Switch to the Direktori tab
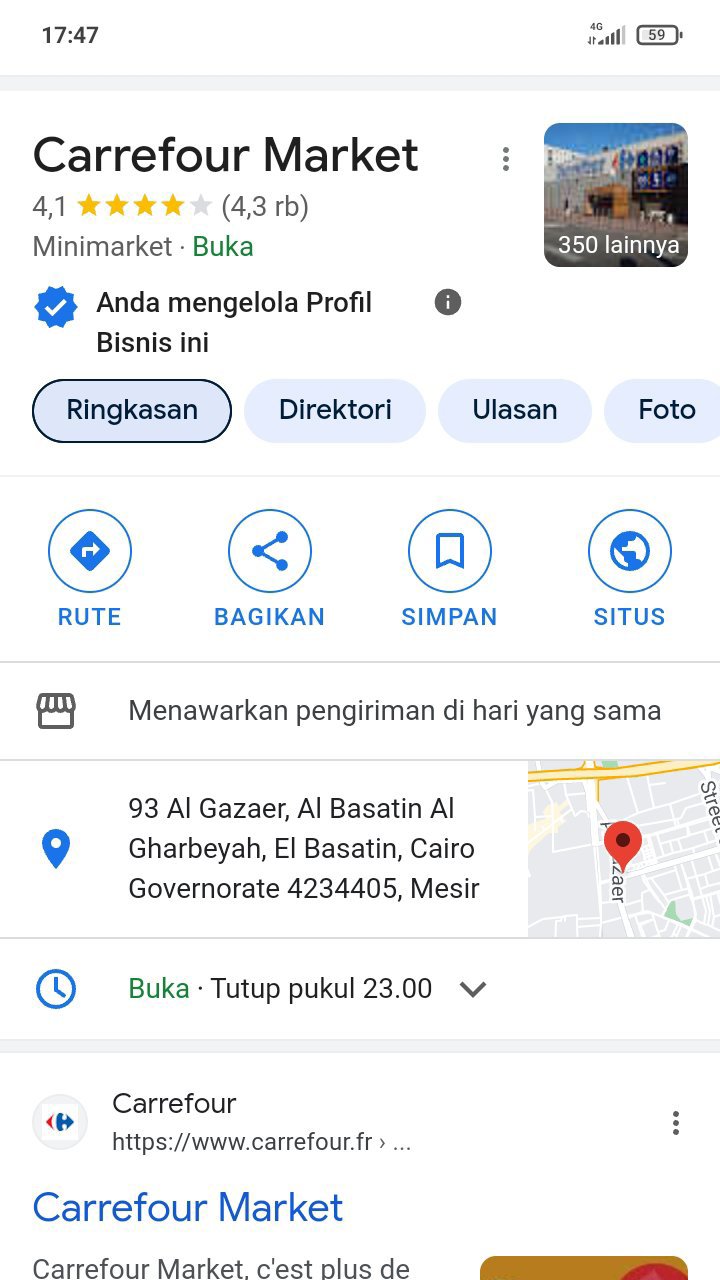The width and height of the screenshot is (720, 1280). (x=335, y=410)
